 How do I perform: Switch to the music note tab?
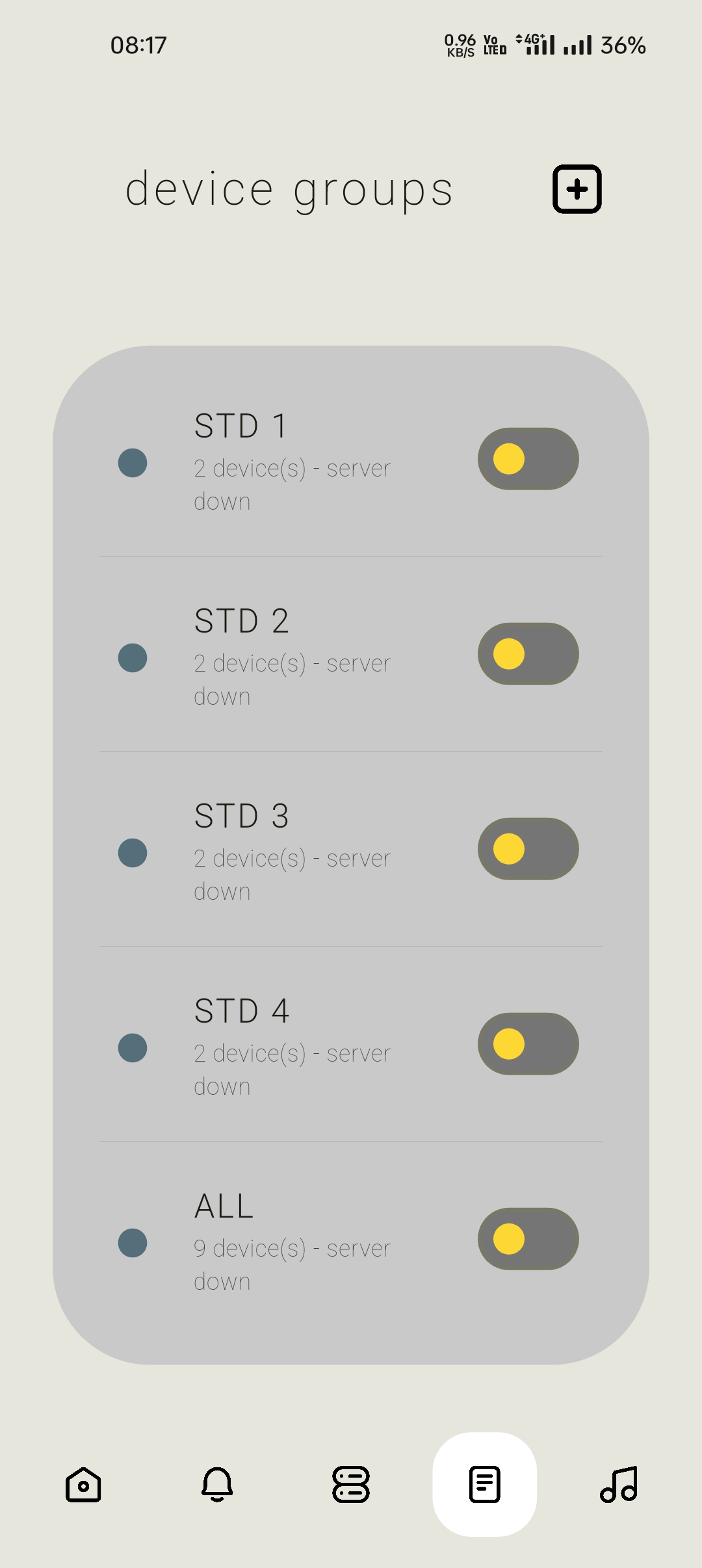619,1485
